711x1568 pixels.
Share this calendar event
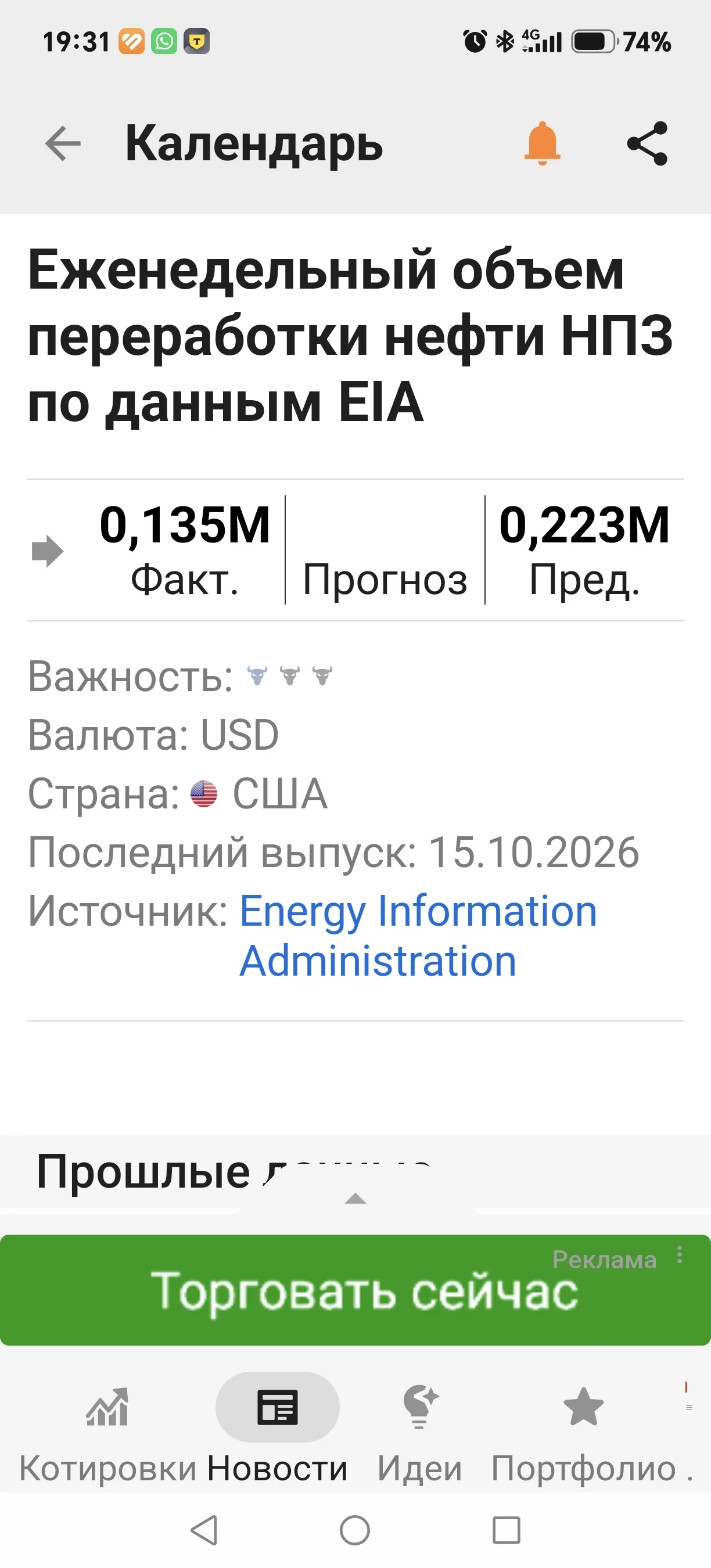tap(647, 143)
